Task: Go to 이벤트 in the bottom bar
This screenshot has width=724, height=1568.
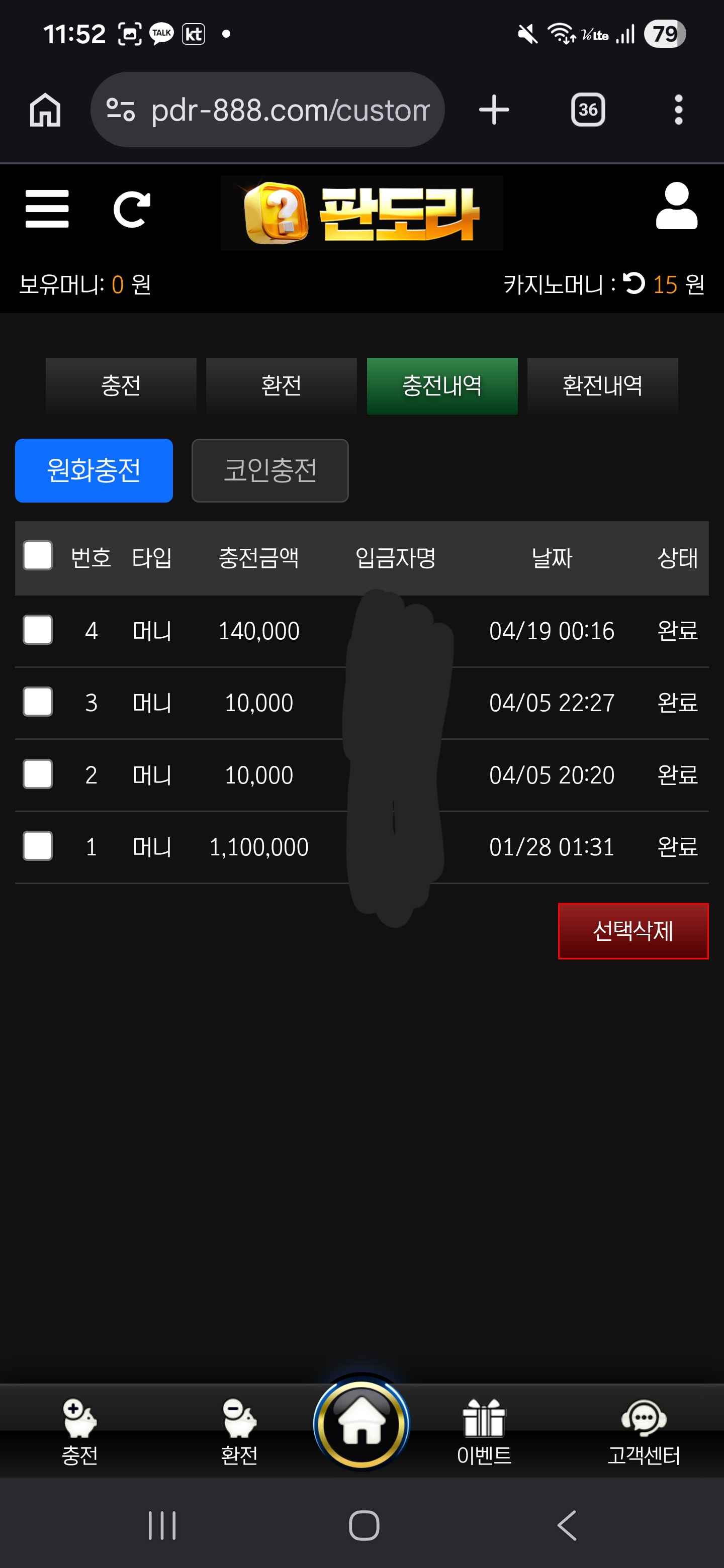Action: [x=484, y=1431]
